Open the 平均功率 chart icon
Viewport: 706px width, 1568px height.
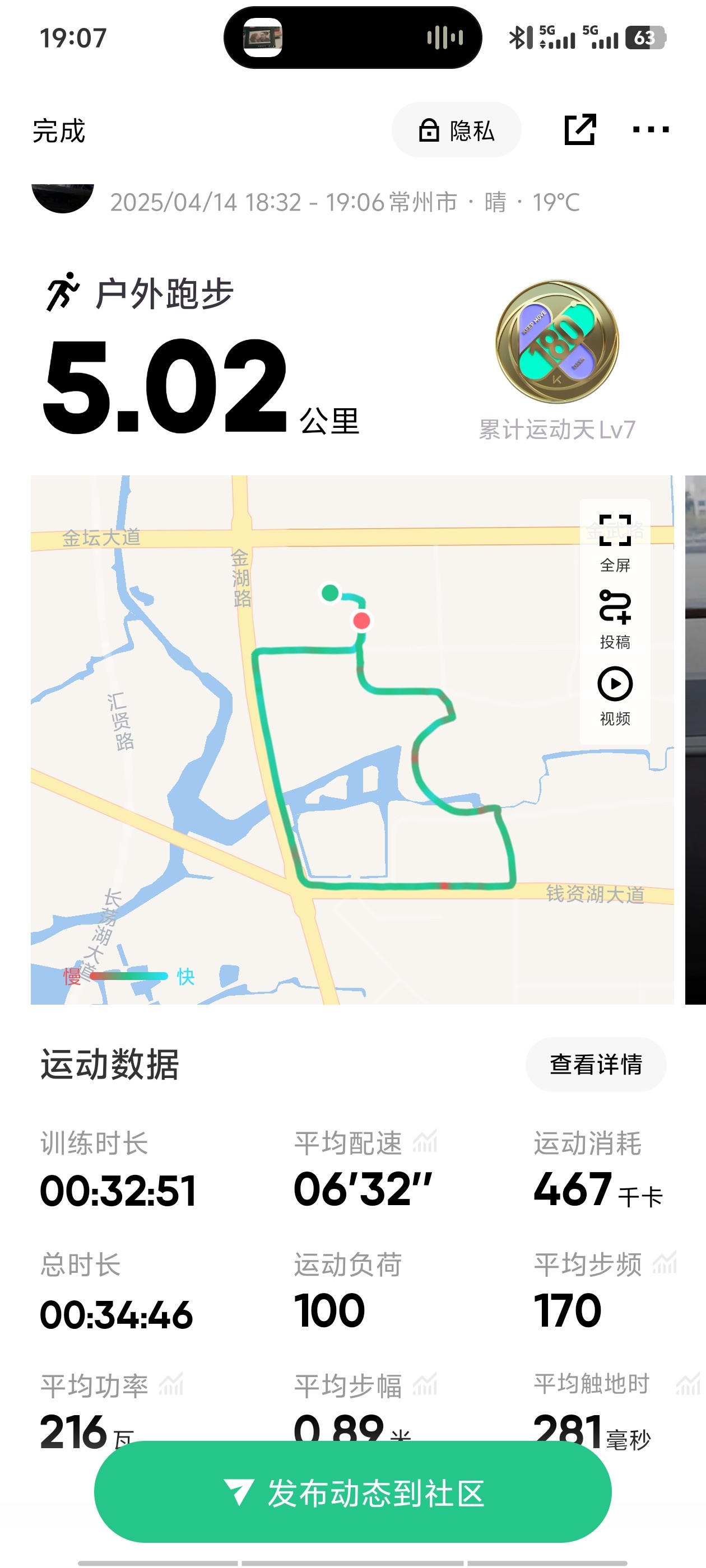[171, 1385]
